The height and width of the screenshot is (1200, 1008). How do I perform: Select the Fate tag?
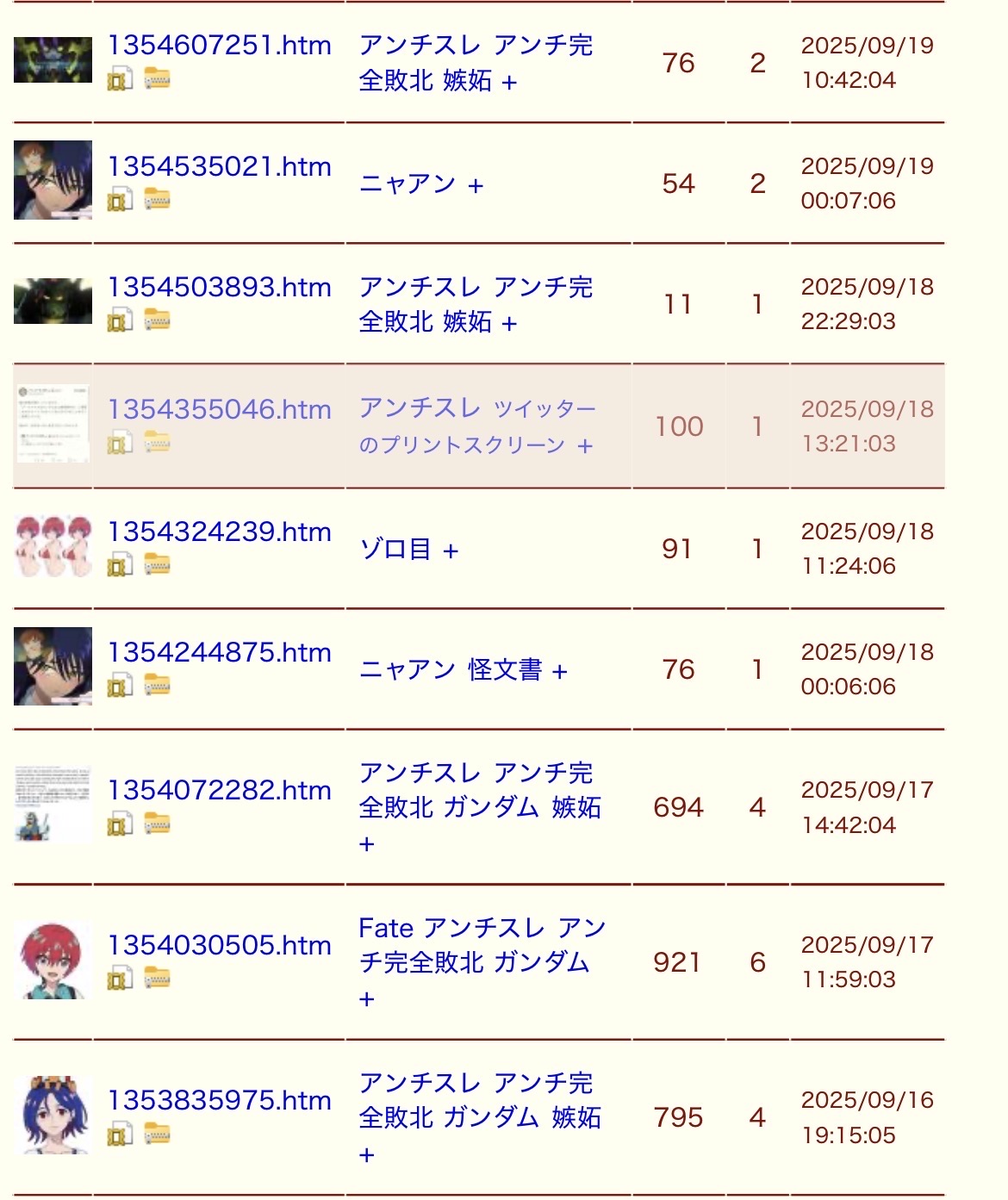coord(386,928)
